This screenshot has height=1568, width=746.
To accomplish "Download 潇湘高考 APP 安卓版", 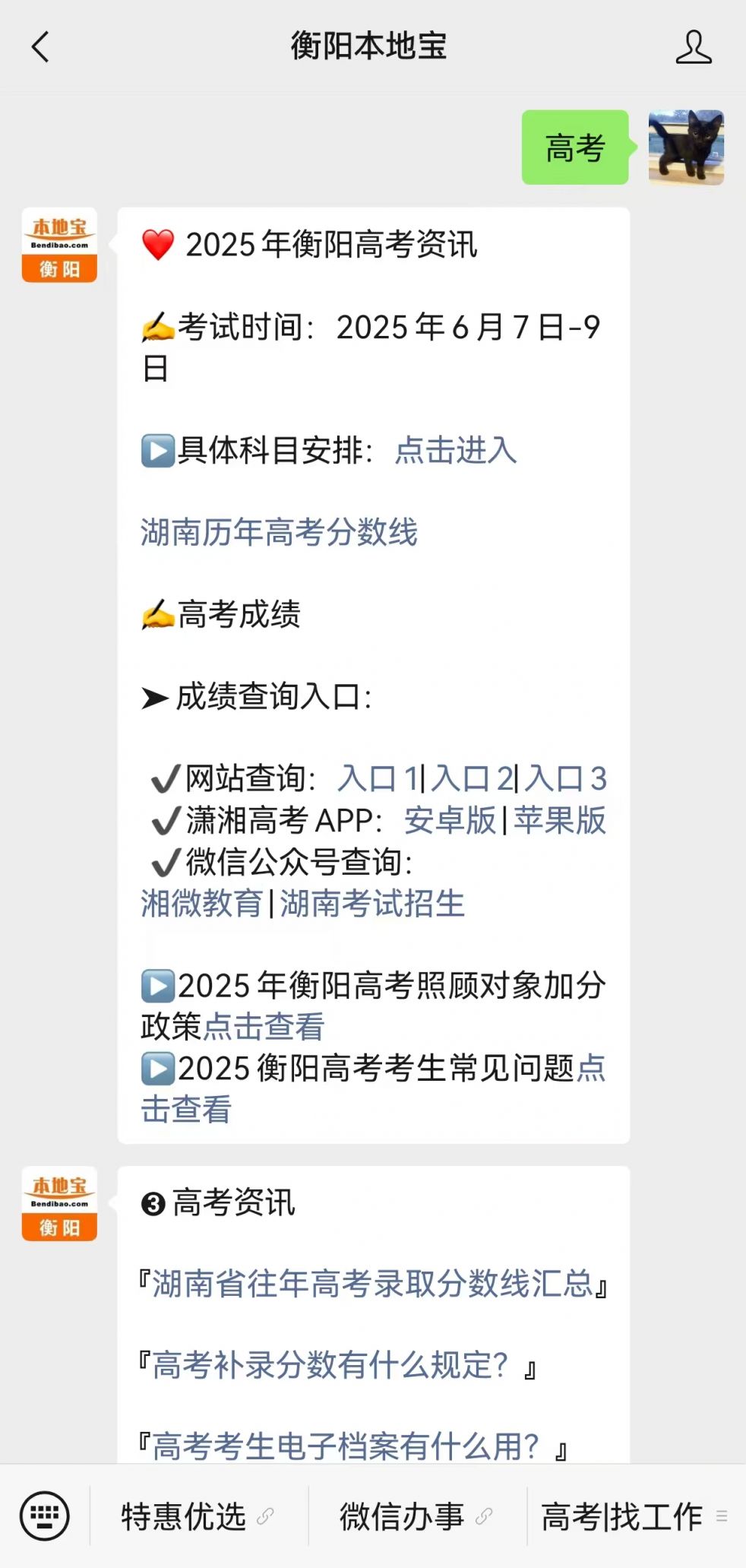I will pyautogui.click(x=450, y=820).
